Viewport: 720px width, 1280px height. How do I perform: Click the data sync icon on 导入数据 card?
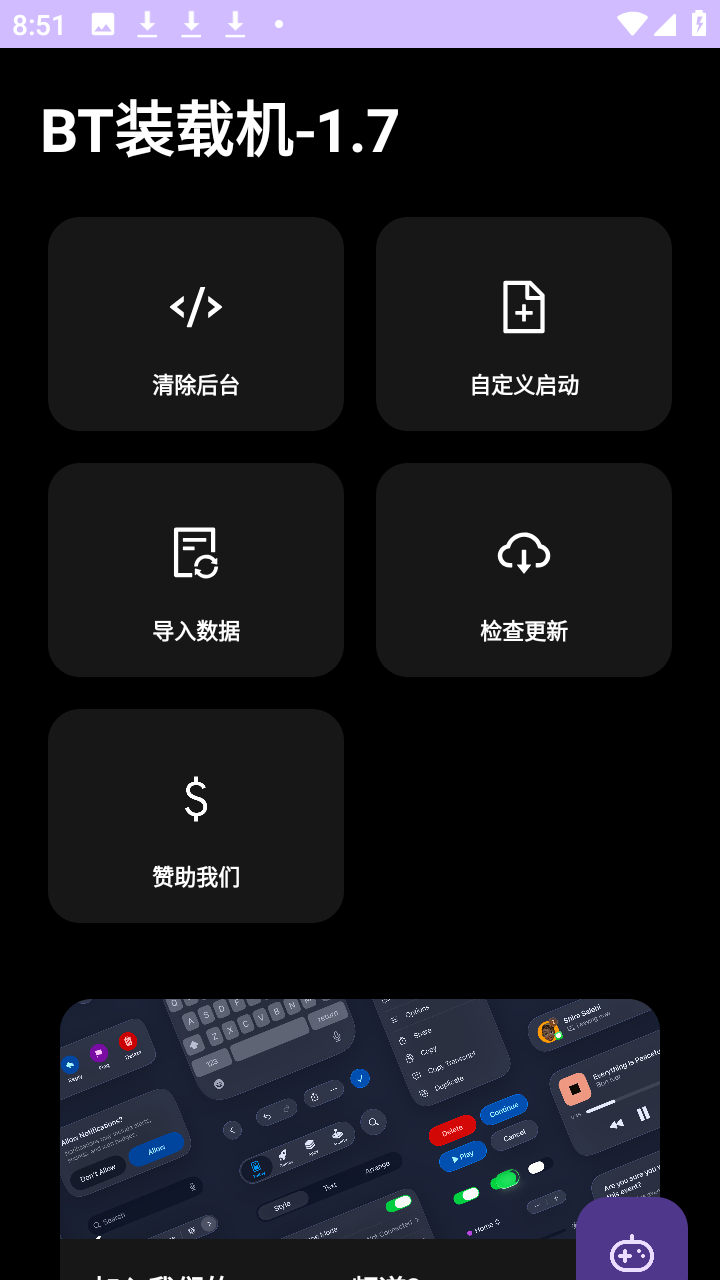196,552
